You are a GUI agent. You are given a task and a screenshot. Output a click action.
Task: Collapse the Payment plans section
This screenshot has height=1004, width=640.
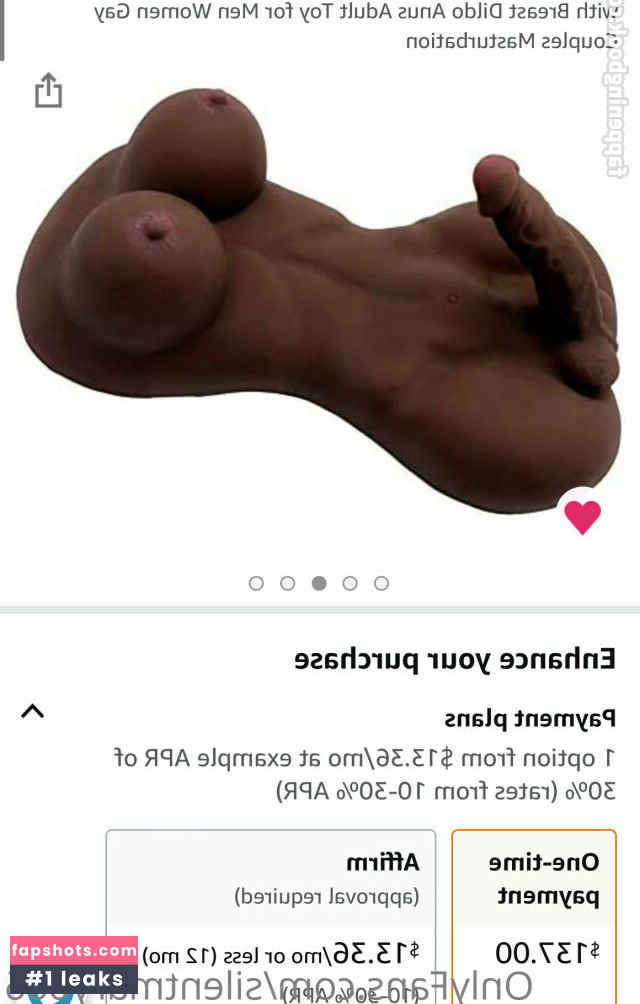(x=33, y=712)
